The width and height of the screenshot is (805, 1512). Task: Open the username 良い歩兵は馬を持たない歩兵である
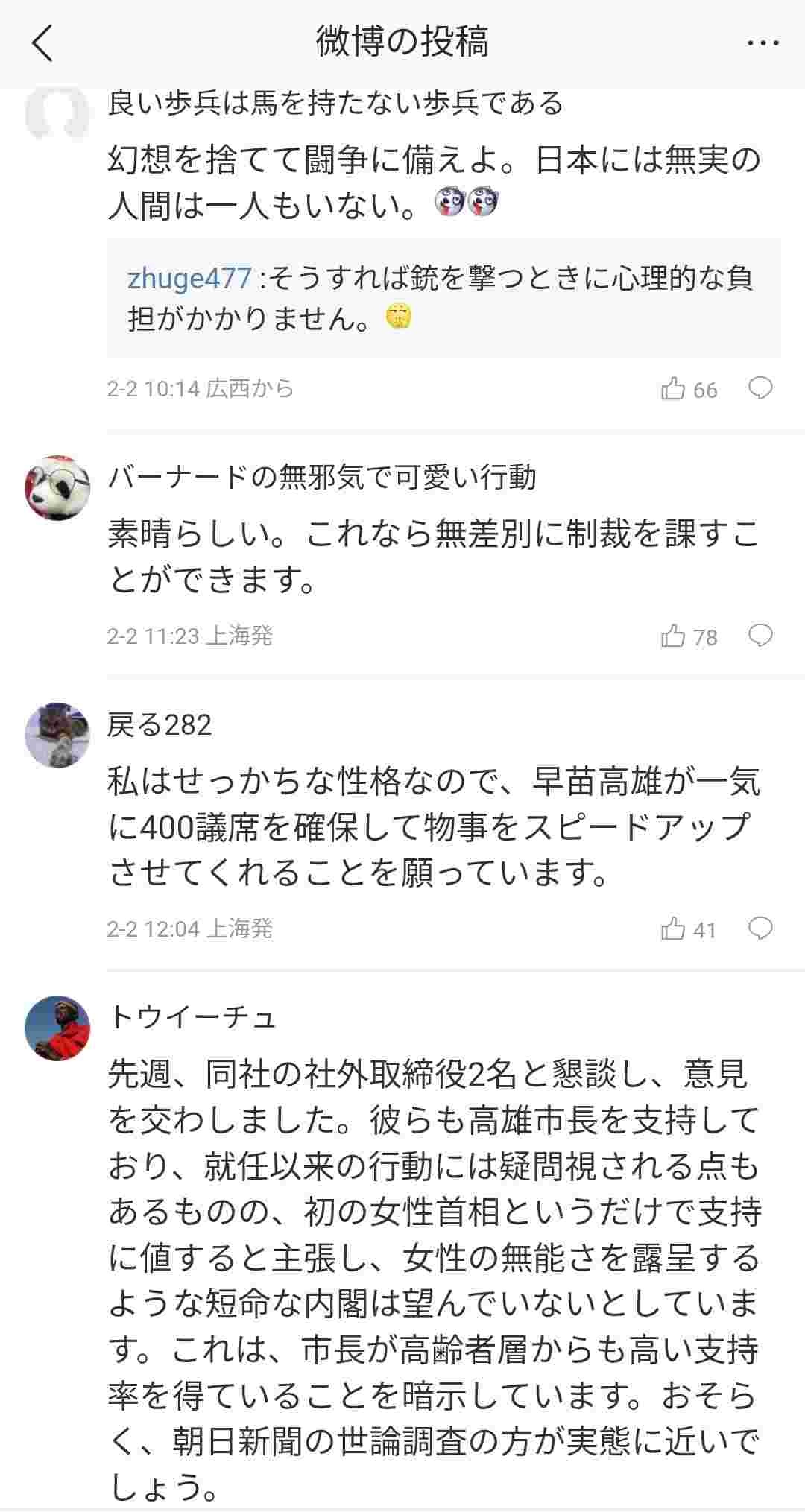[335, 104]
